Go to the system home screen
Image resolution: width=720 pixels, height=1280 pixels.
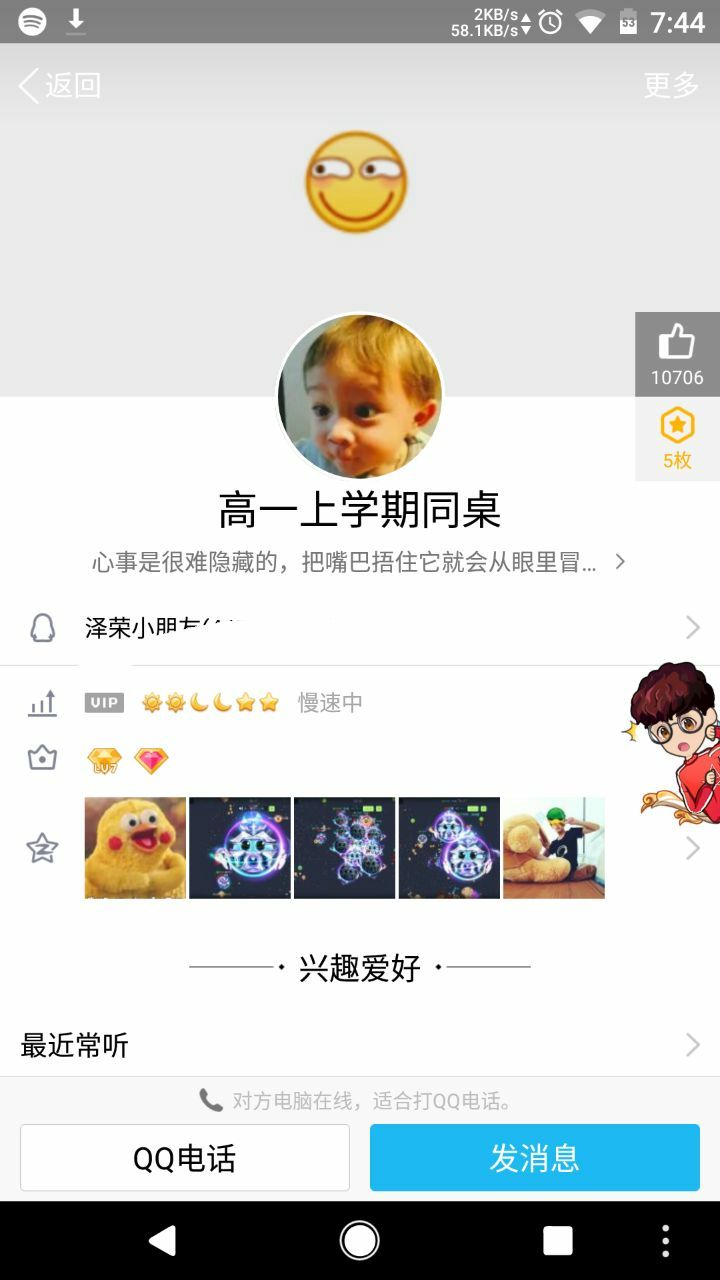pos(360,1240)
